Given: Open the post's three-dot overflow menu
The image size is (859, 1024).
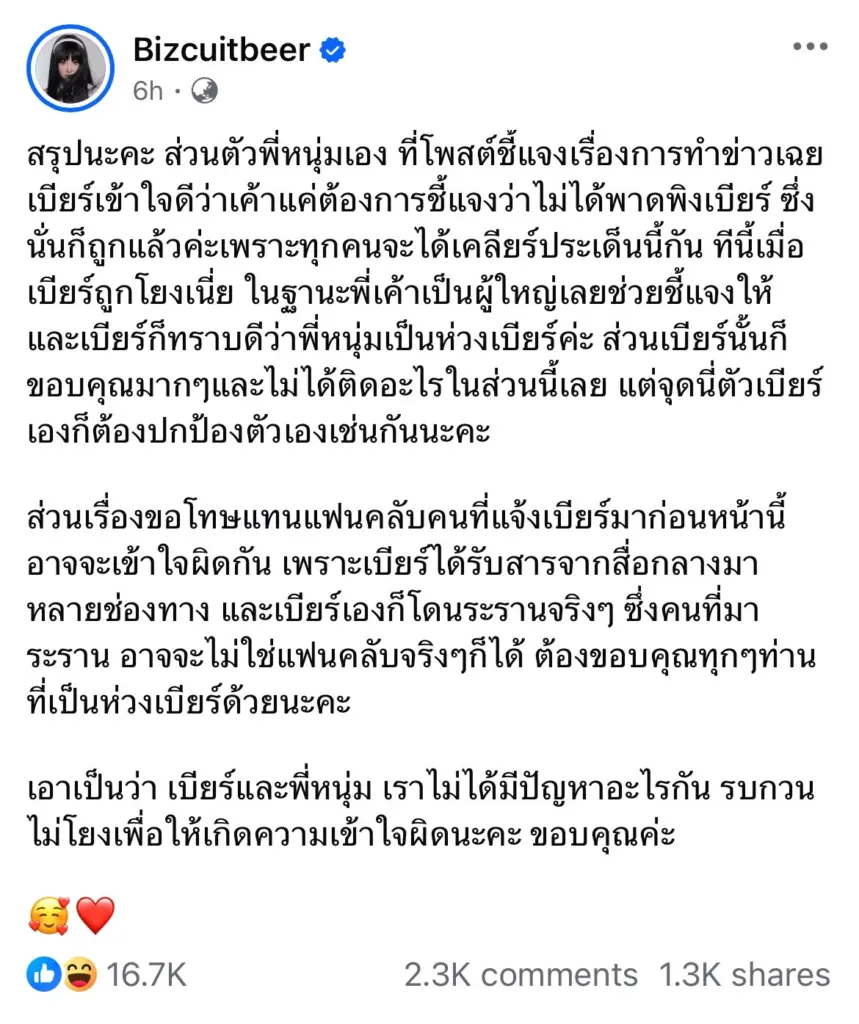Looking at the screenshot, I should click(x=810, y=47).
